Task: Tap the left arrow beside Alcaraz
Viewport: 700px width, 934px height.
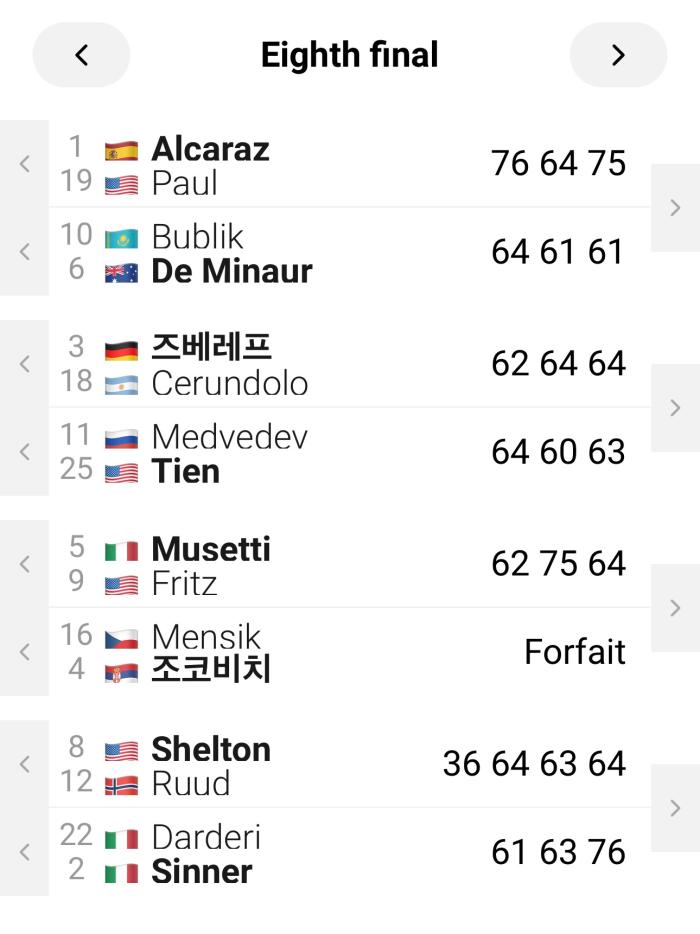Action: 24,164
